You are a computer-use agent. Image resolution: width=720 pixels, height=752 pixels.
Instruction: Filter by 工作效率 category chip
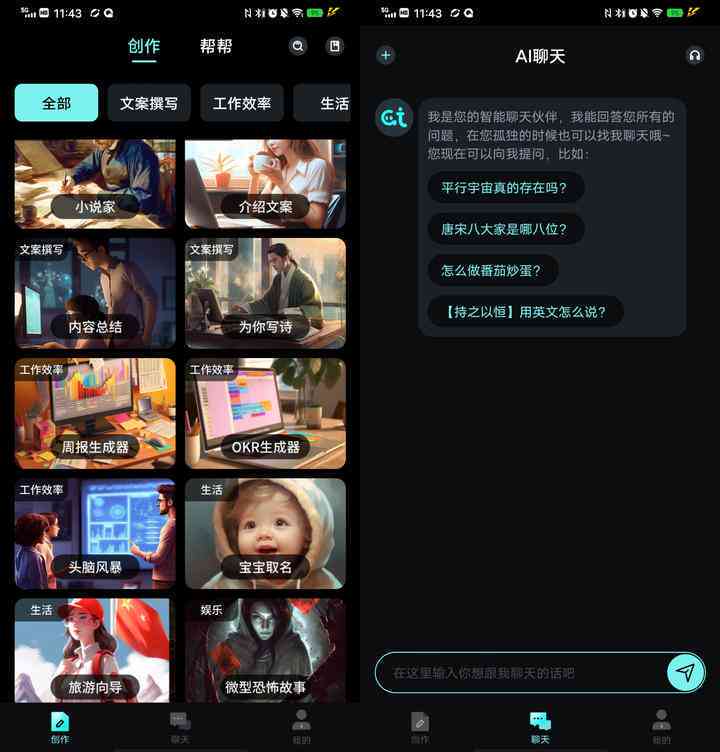pos(242,103)
